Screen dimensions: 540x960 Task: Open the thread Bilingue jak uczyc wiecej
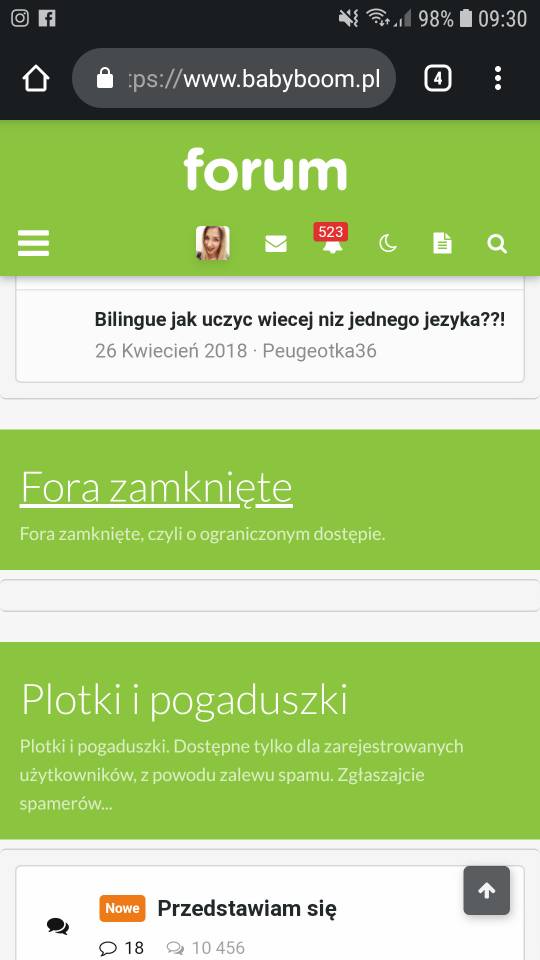[x=300, y=319]
